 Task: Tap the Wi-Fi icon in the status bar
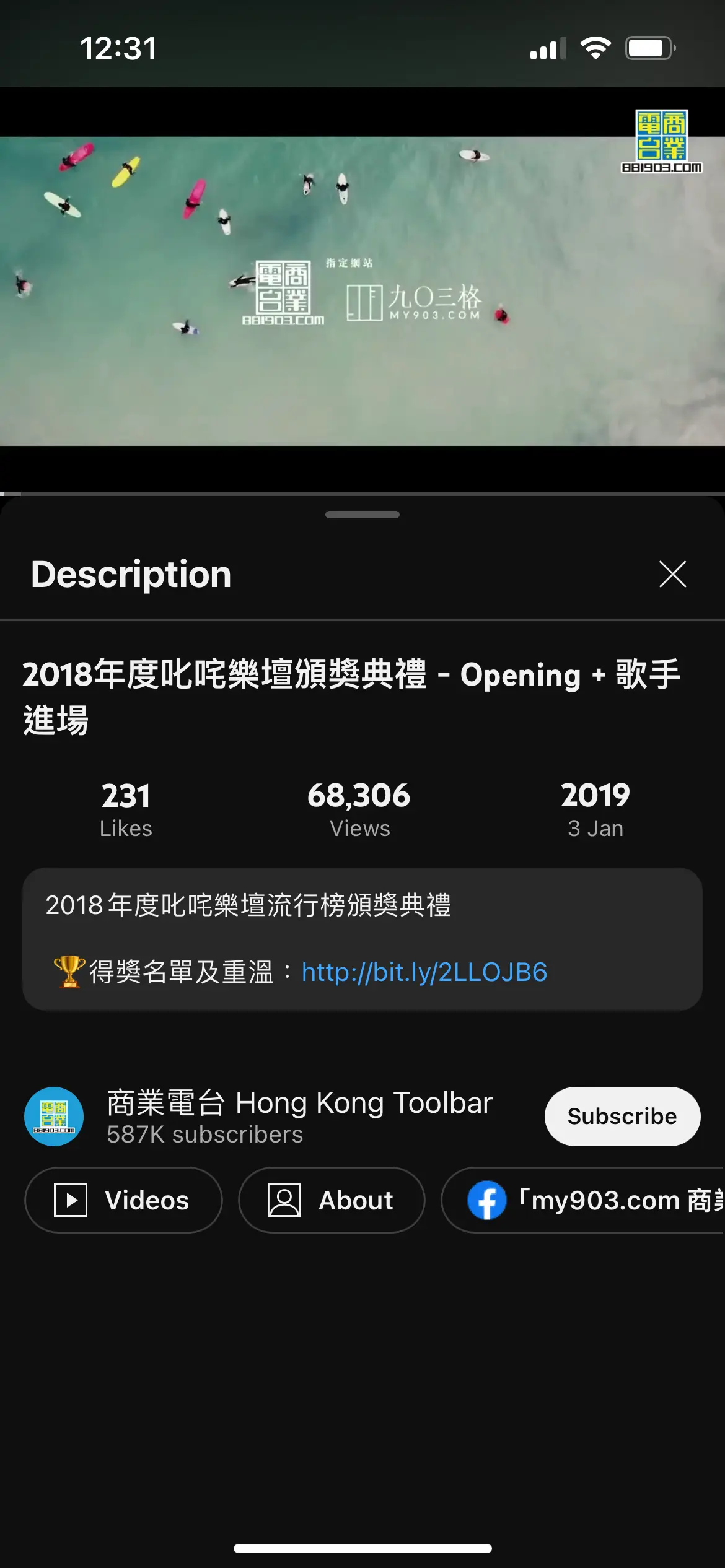596,46
